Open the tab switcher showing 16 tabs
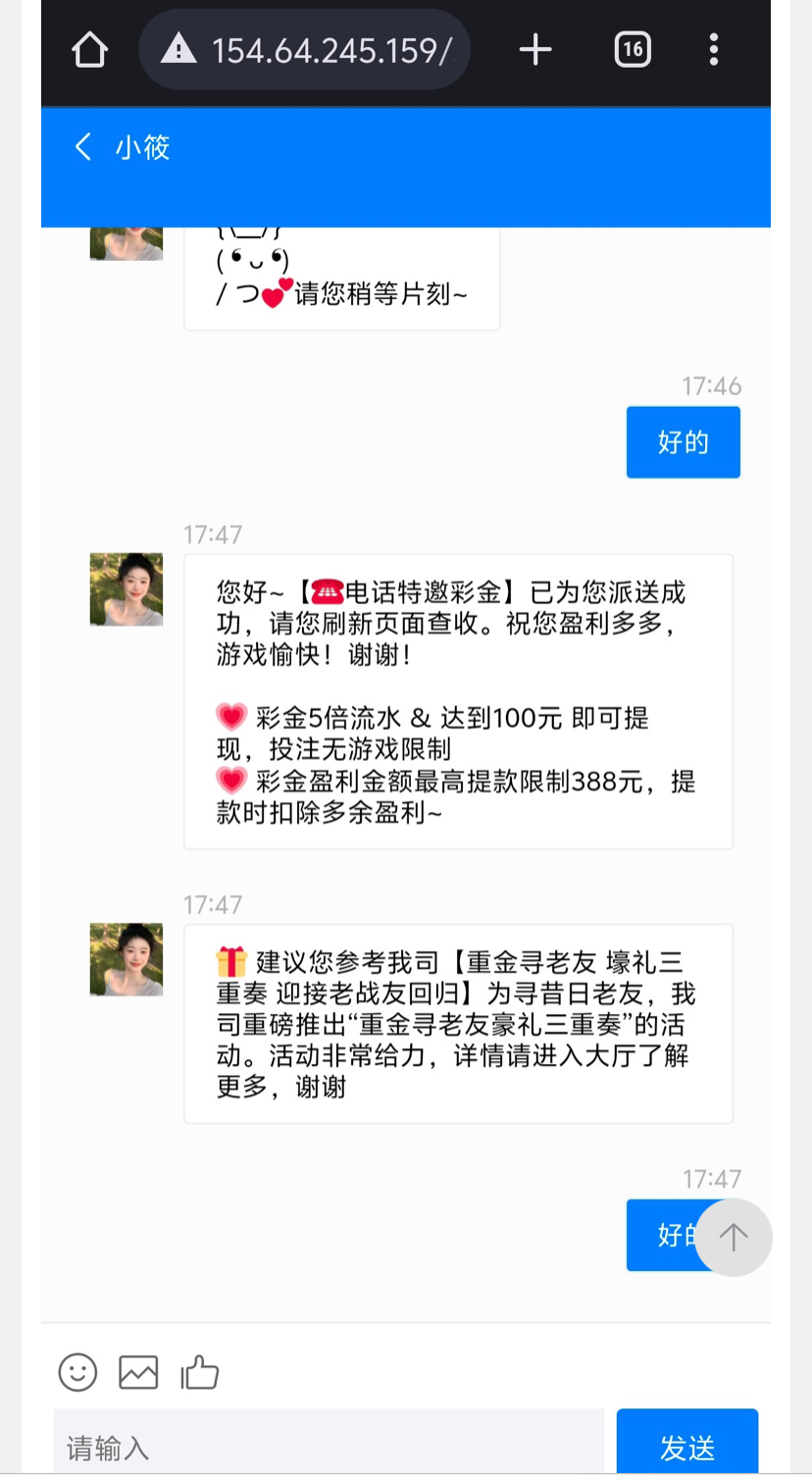Viewport: 812px width, 1475px height. click(633, 49)
